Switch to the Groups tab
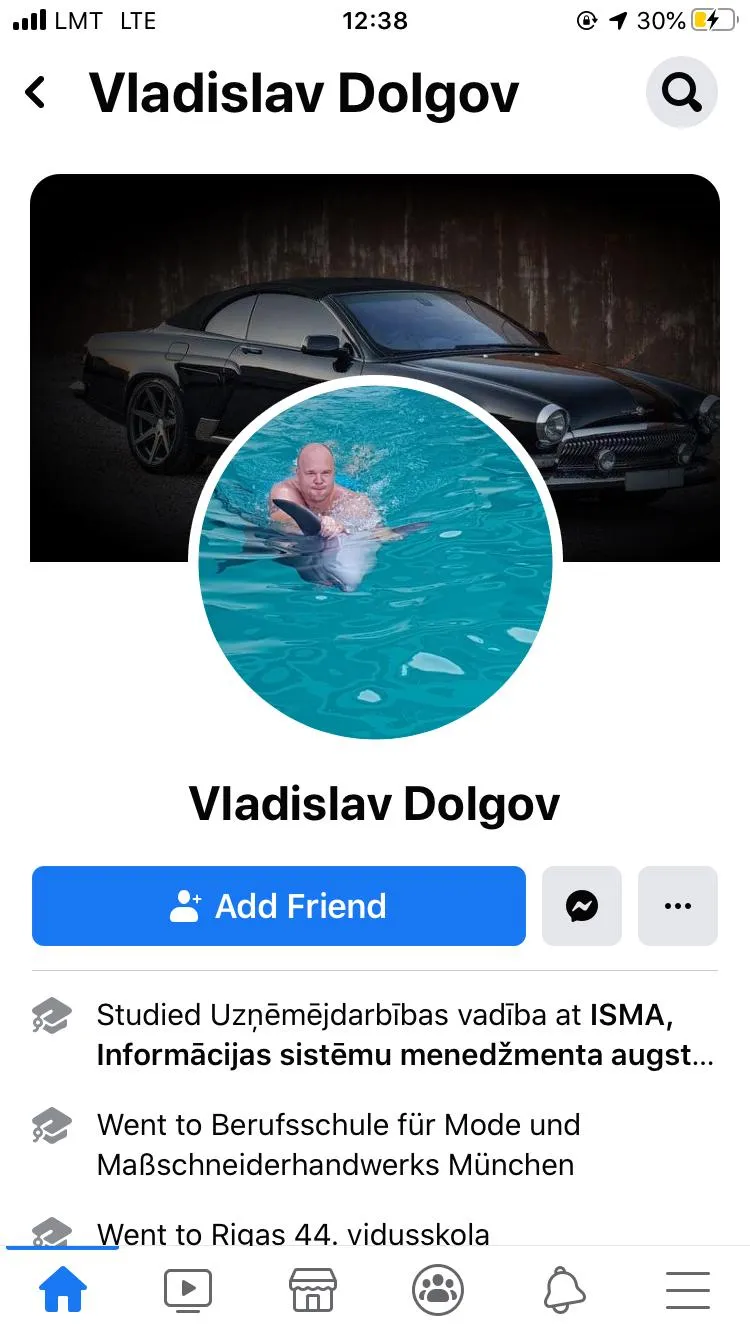This screenshot has height=1334, width=750. click(x=438, y=1290)
